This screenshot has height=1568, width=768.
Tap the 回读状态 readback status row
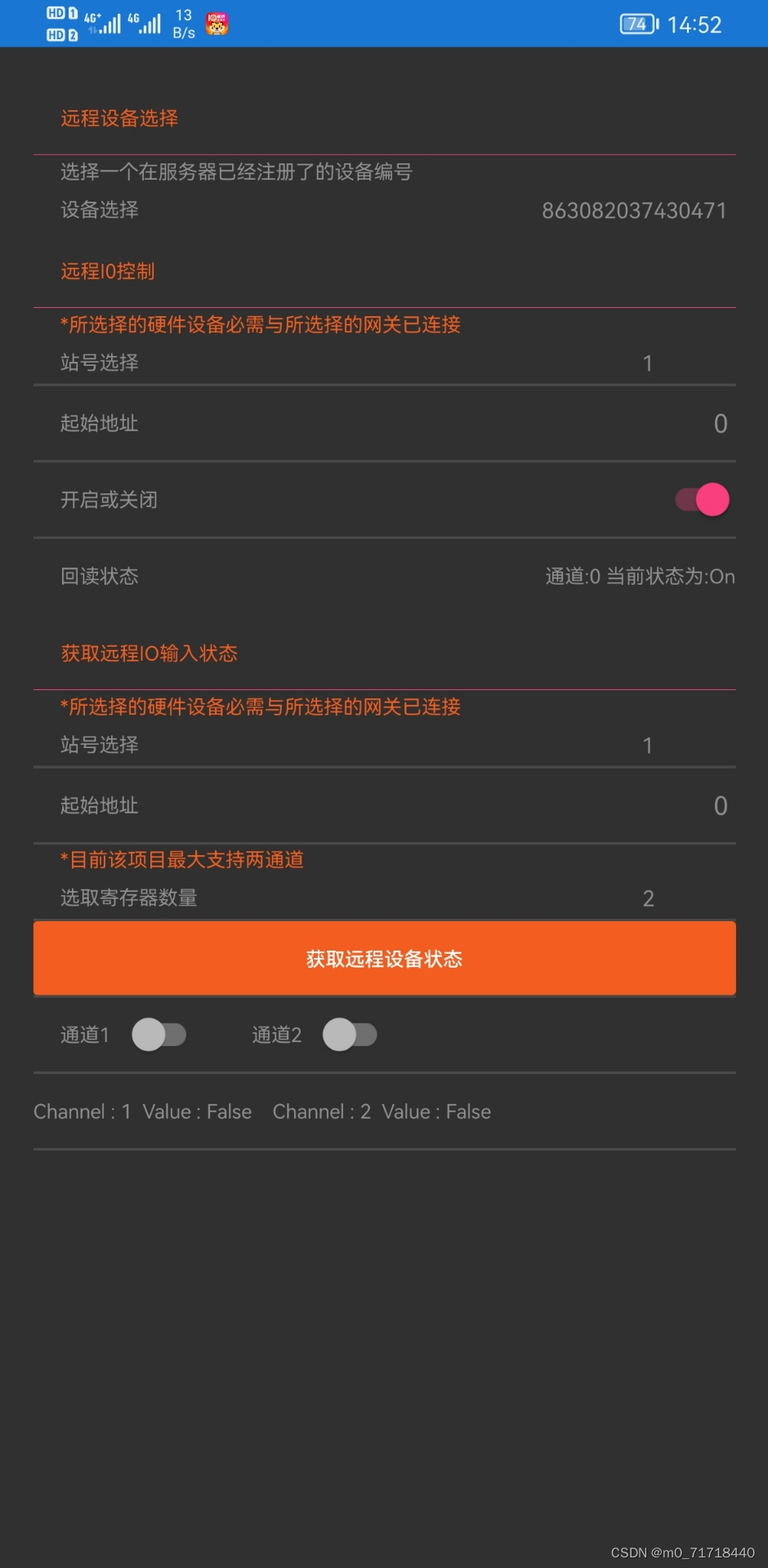click(384, 576)
